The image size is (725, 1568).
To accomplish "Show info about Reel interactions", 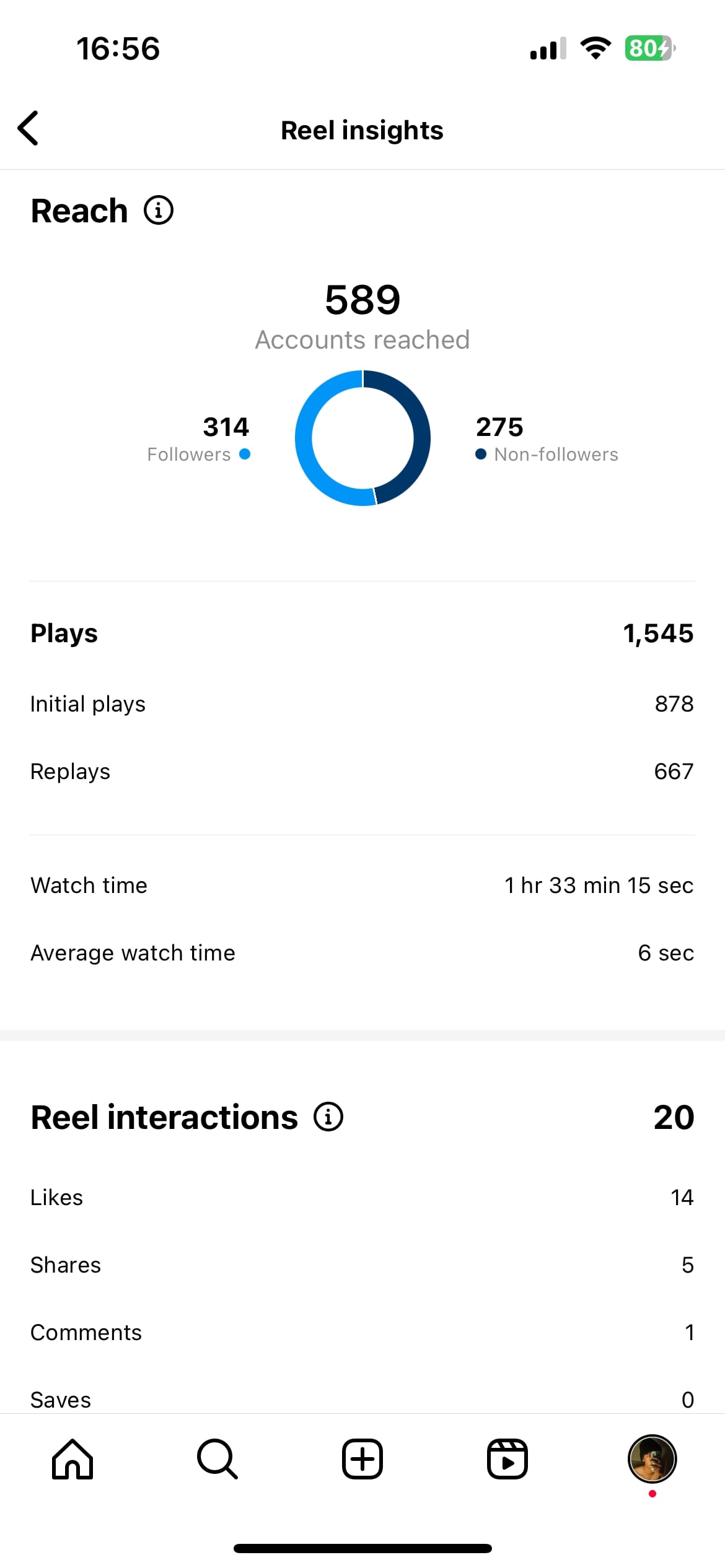I will 328,1117.
